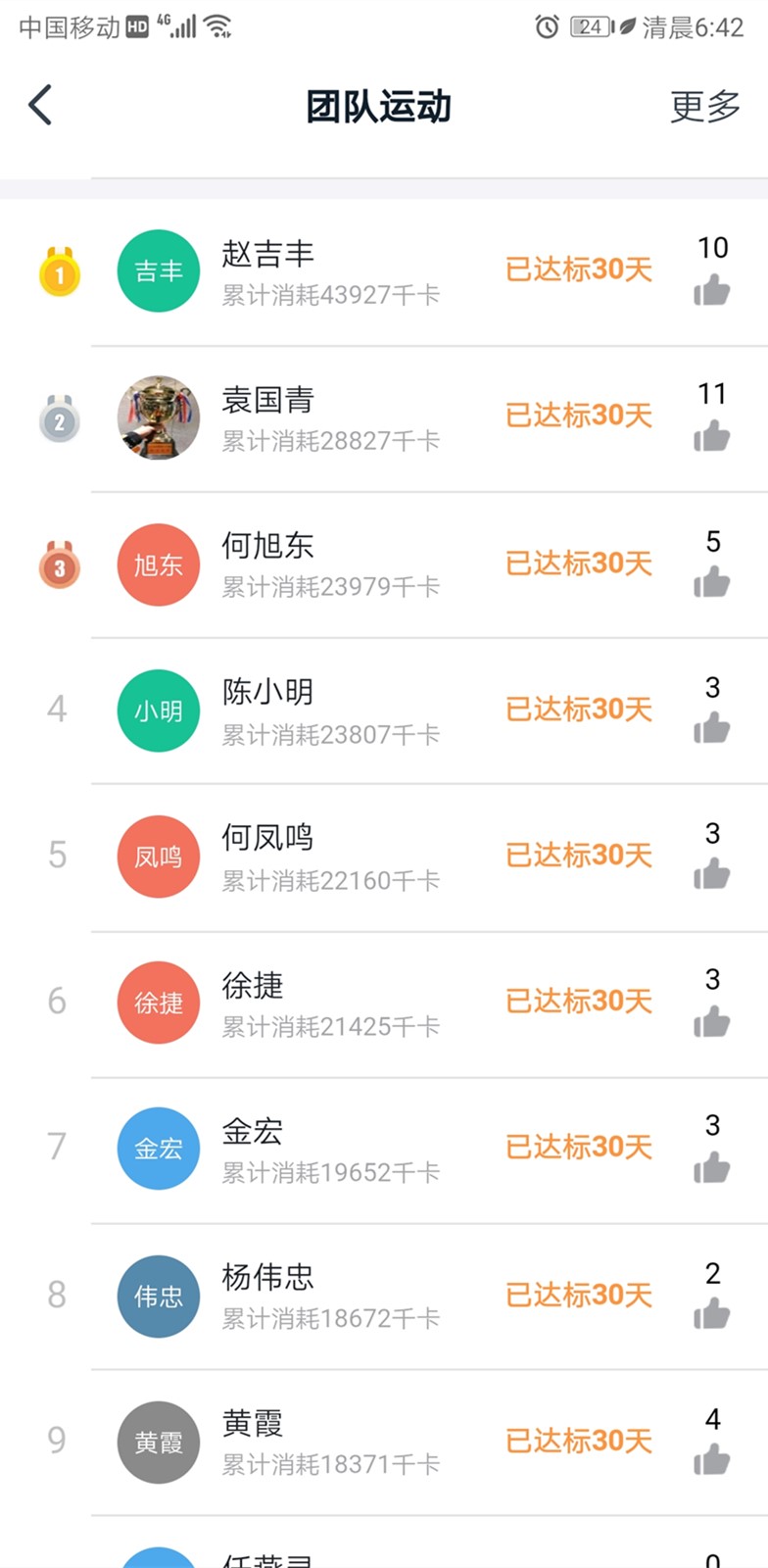The image size is (768, 1568).
Task: Like 赵吉丰's ranking entry
Action: [x=712, y=290]
